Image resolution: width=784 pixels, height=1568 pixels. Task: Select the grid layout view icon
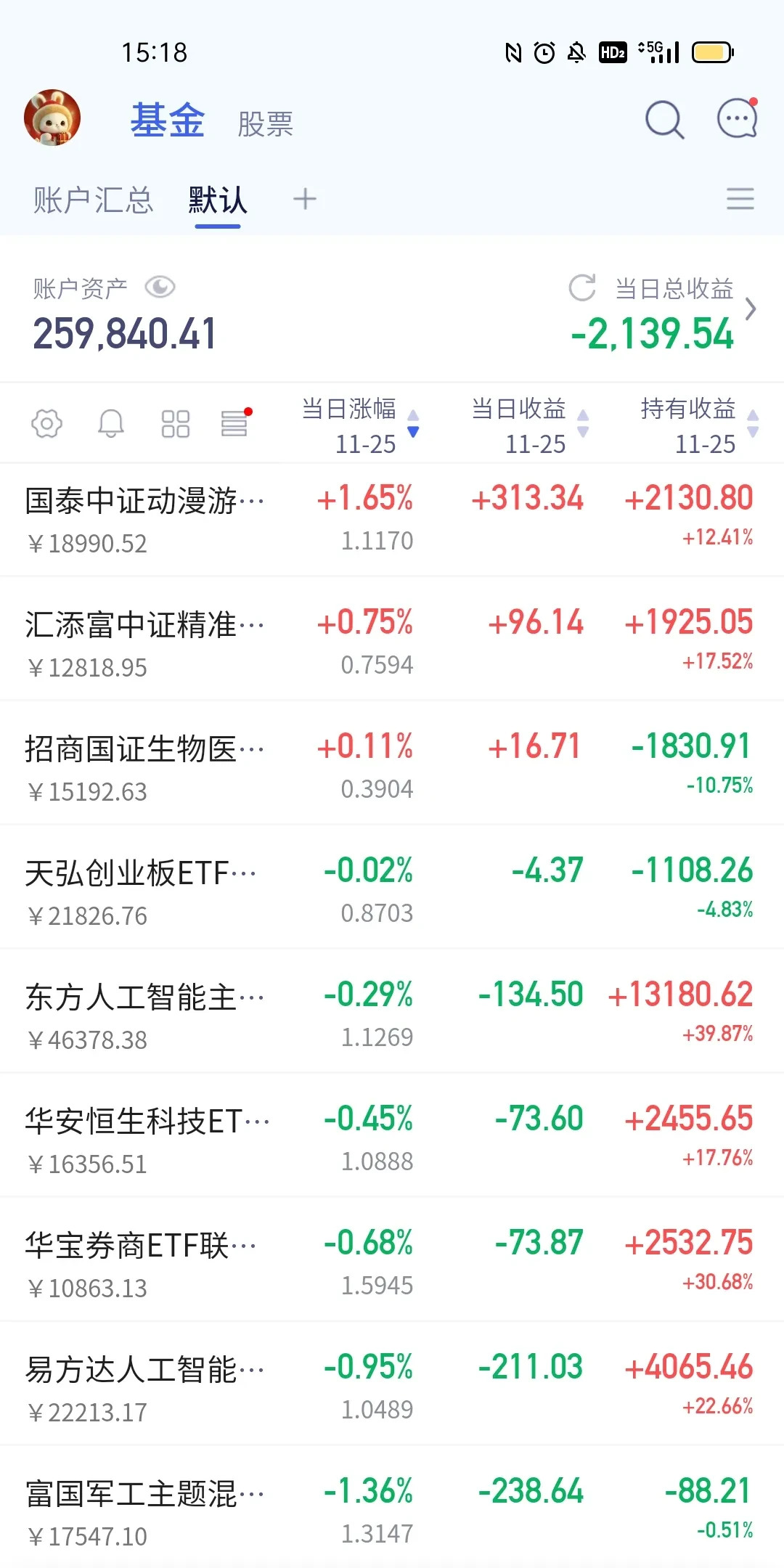[x=174, y=423]
